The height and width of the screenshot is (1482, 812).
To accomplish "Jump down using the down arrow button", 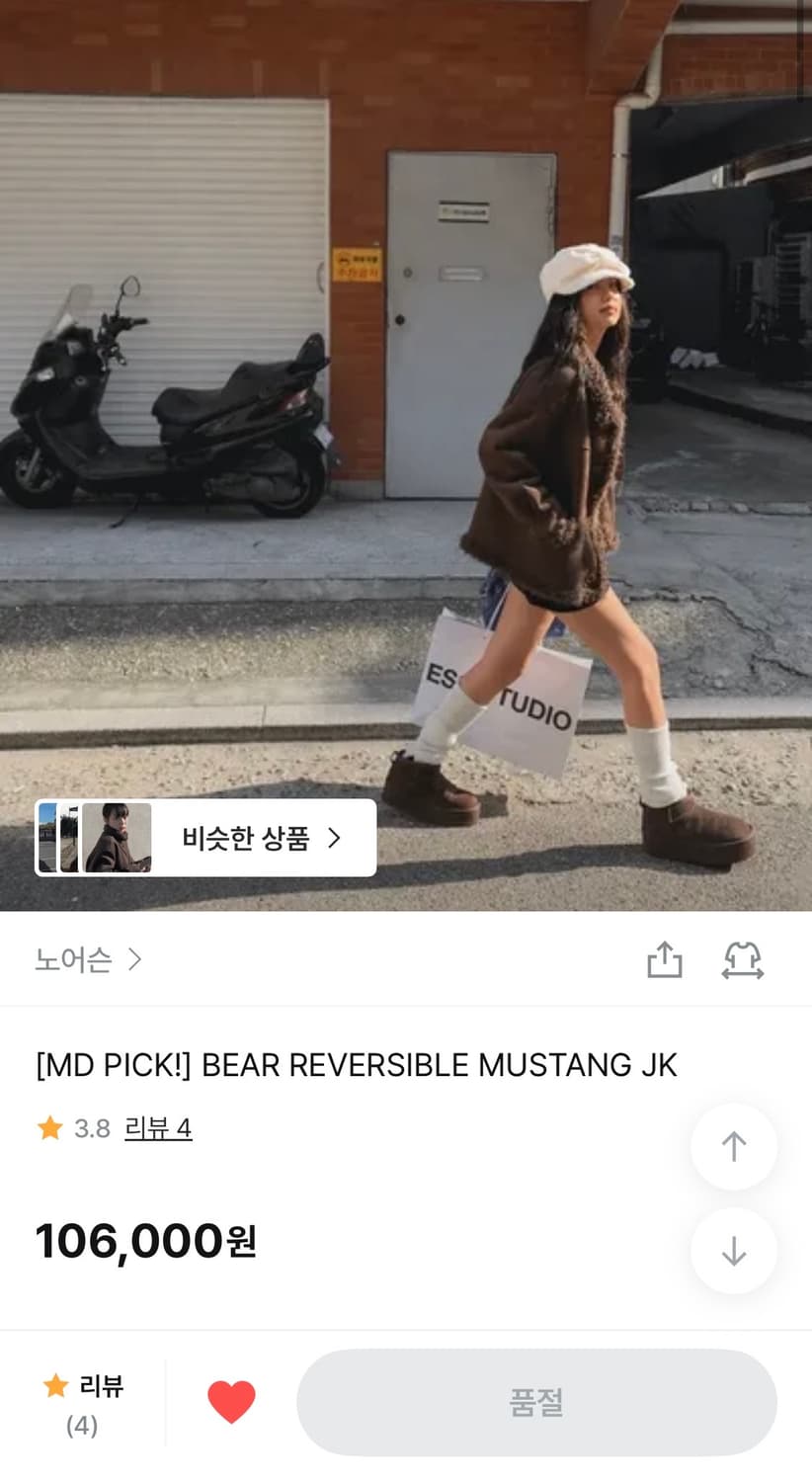I will 734,1251.
